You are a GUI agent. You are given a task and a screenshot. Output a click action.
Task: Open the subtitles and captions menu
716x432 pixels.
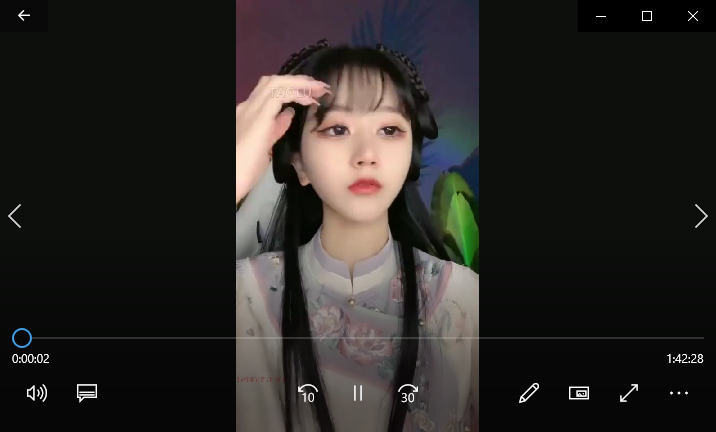(x=87, y=393)
